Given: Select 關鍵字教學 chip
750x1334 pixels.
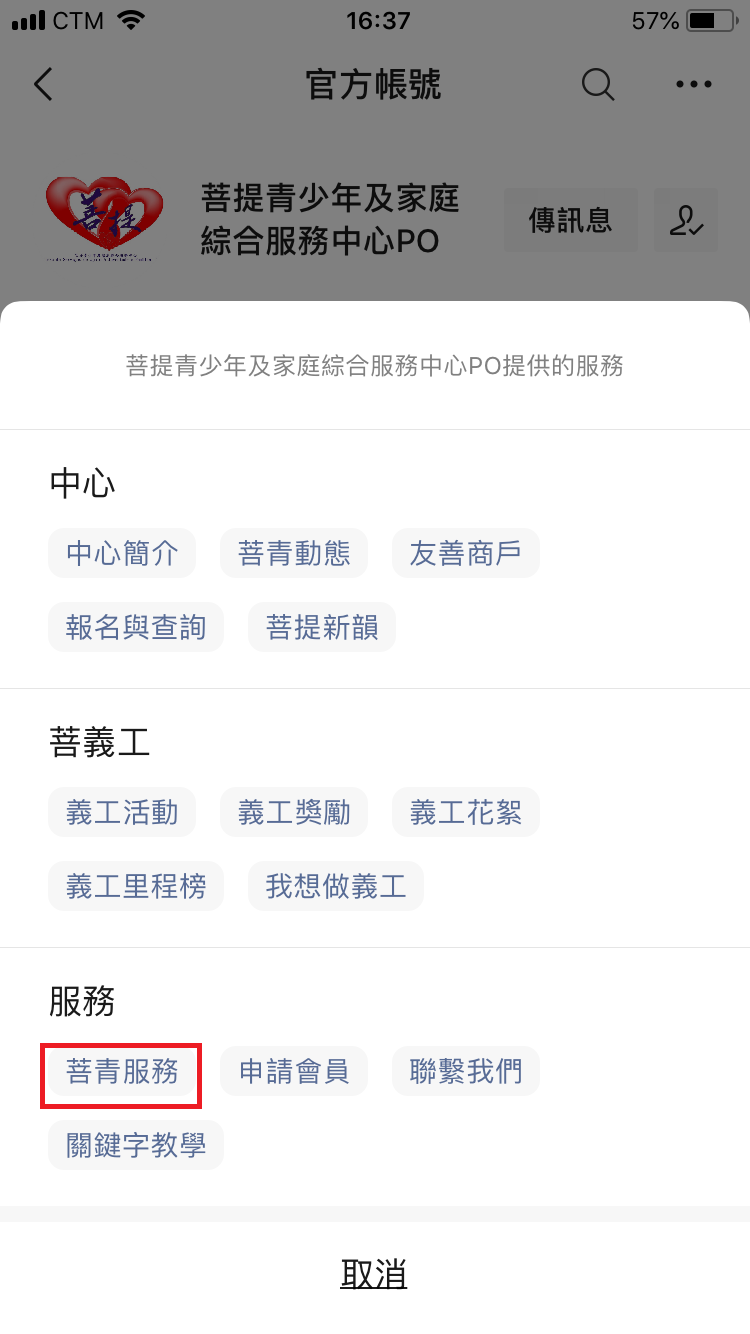Looking at the screenshot, I should tap(136, 1145).
